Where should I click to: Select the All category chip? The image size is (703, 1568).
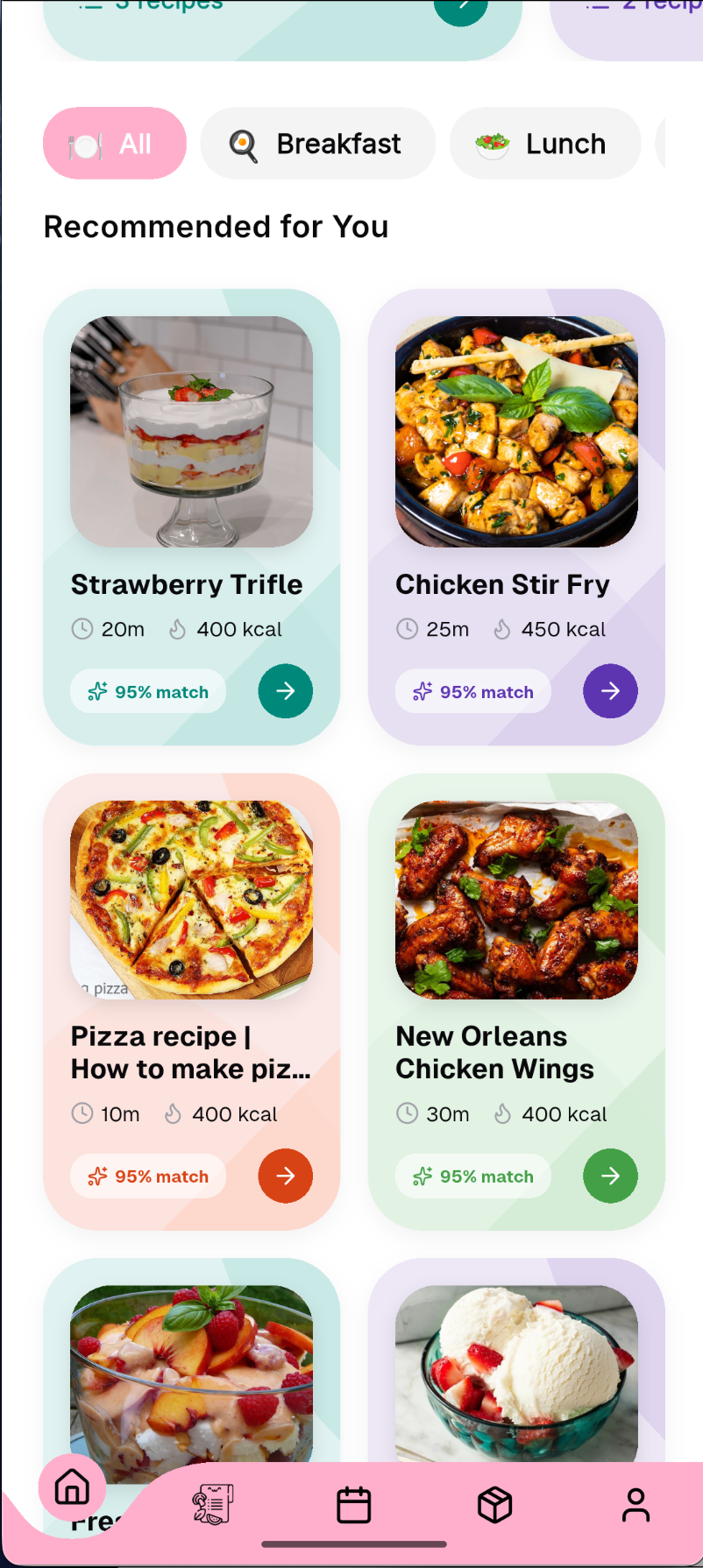click(115, 144)
